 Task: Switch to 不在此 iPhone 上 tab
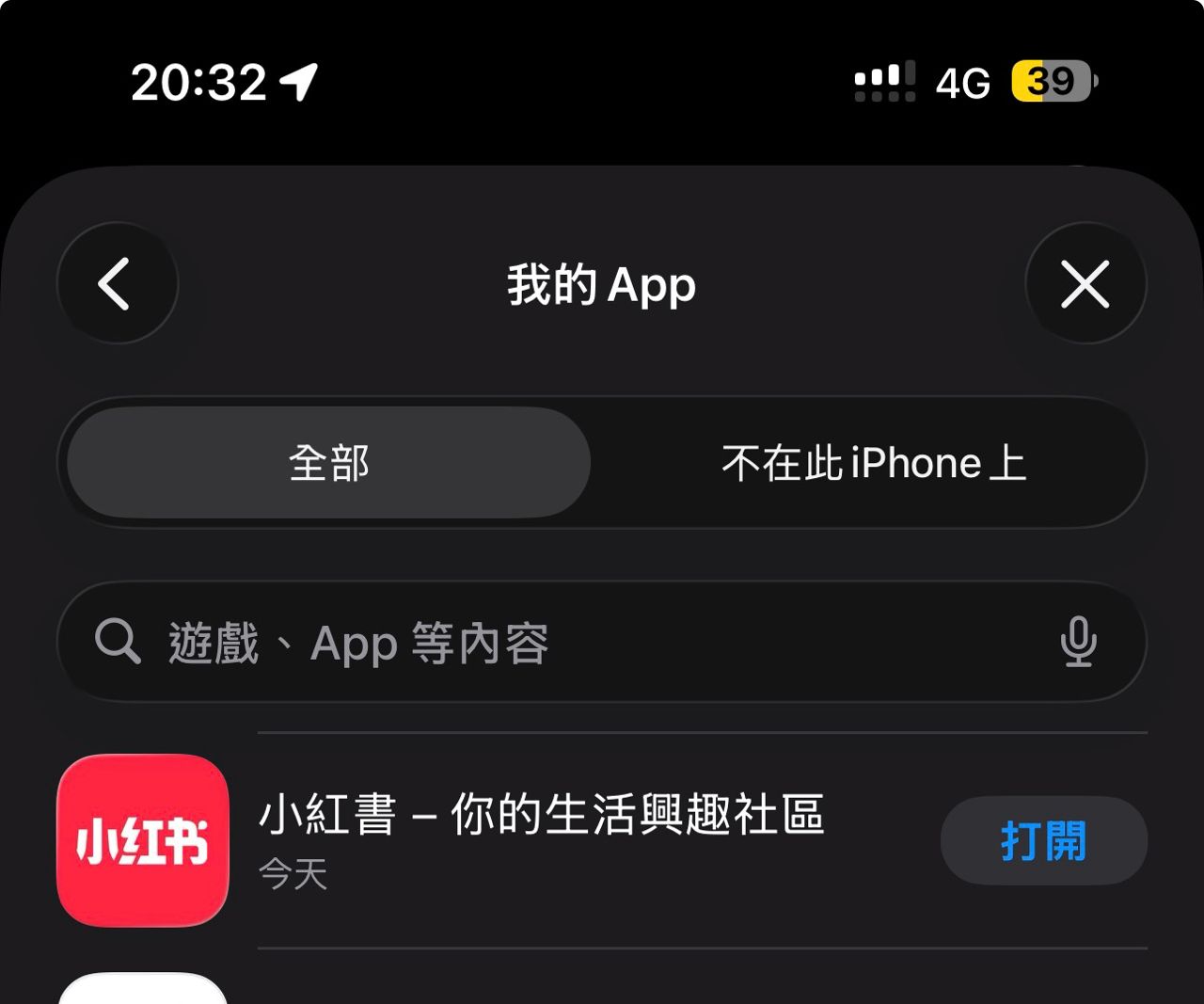click(x=872, y=463)
